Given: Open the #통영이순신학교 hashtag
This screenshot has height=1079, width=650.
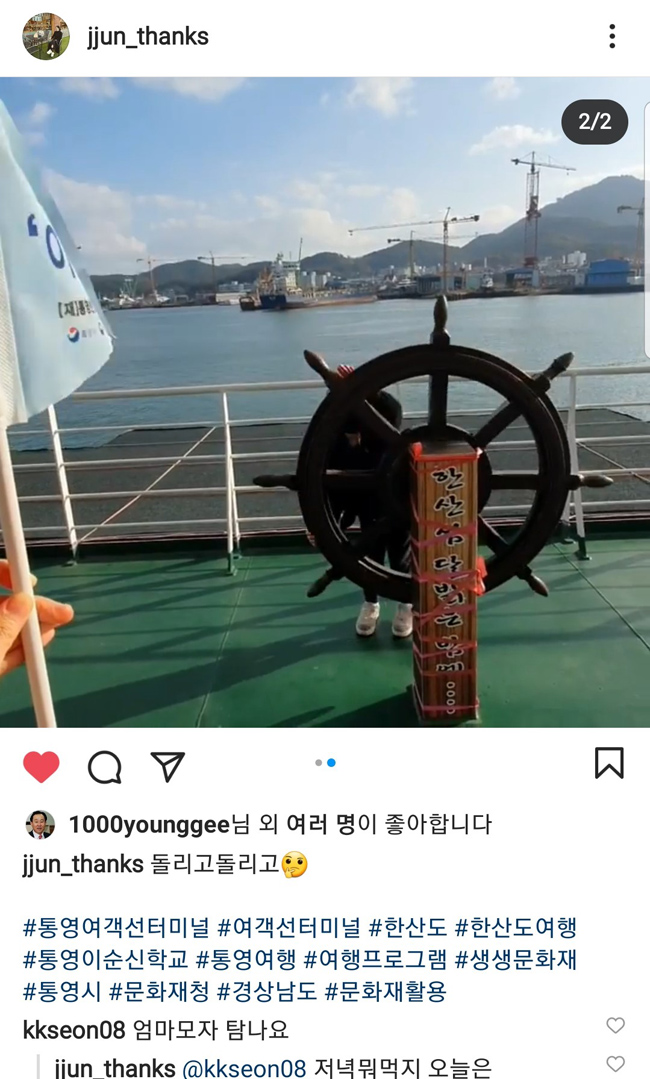Looking at the screenshot, I should tap(105, 960).
